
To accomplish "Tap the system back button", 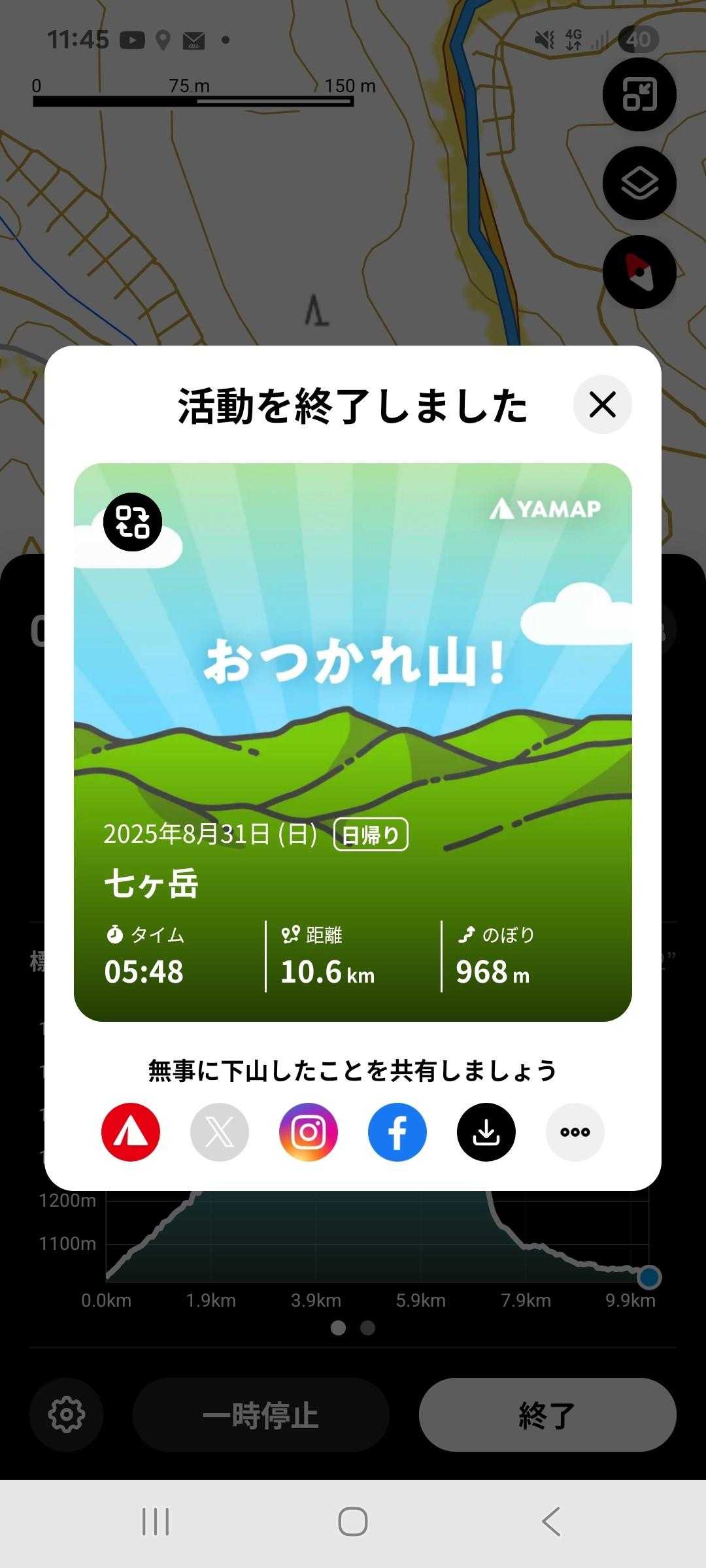I will click(x=550, y=1522).
